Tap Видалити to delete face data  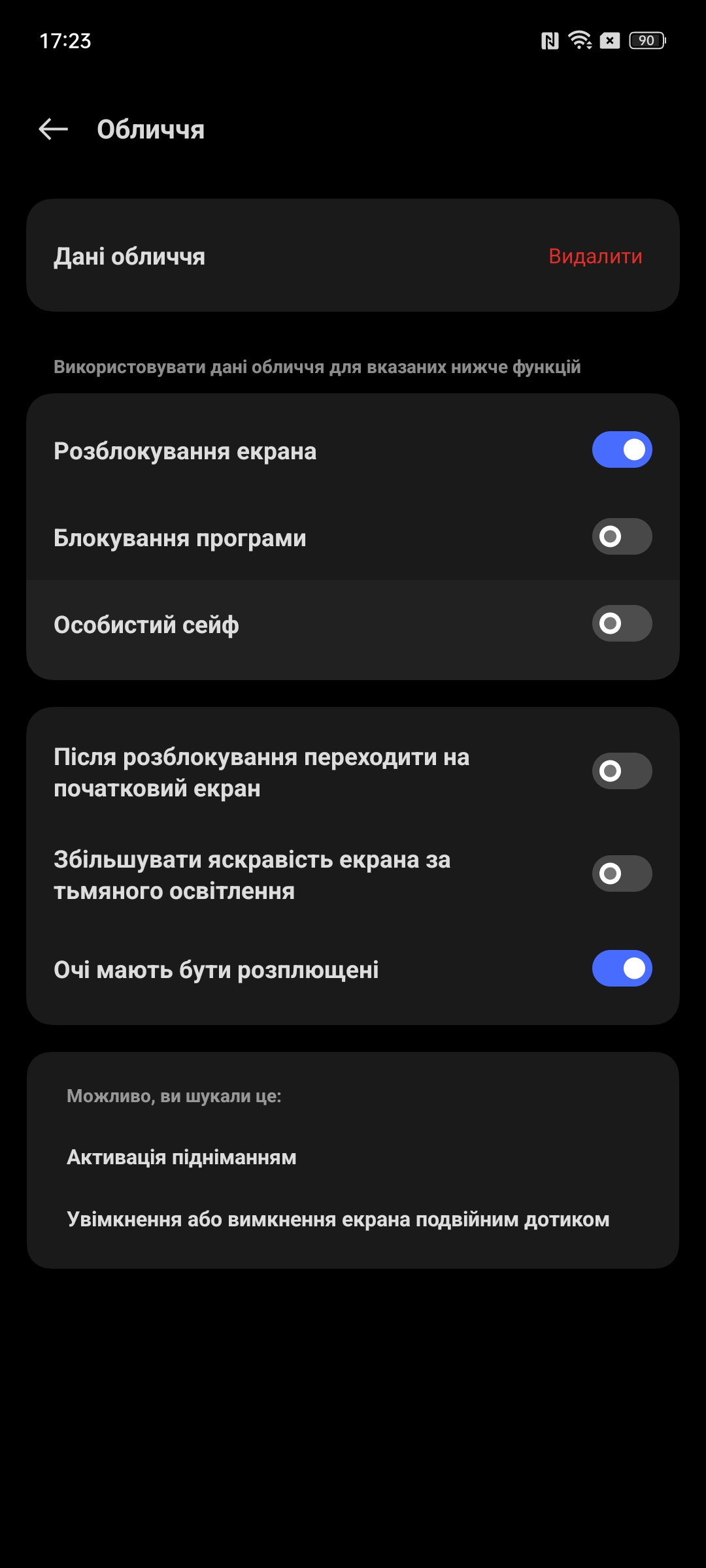click(x=595, y=256)
